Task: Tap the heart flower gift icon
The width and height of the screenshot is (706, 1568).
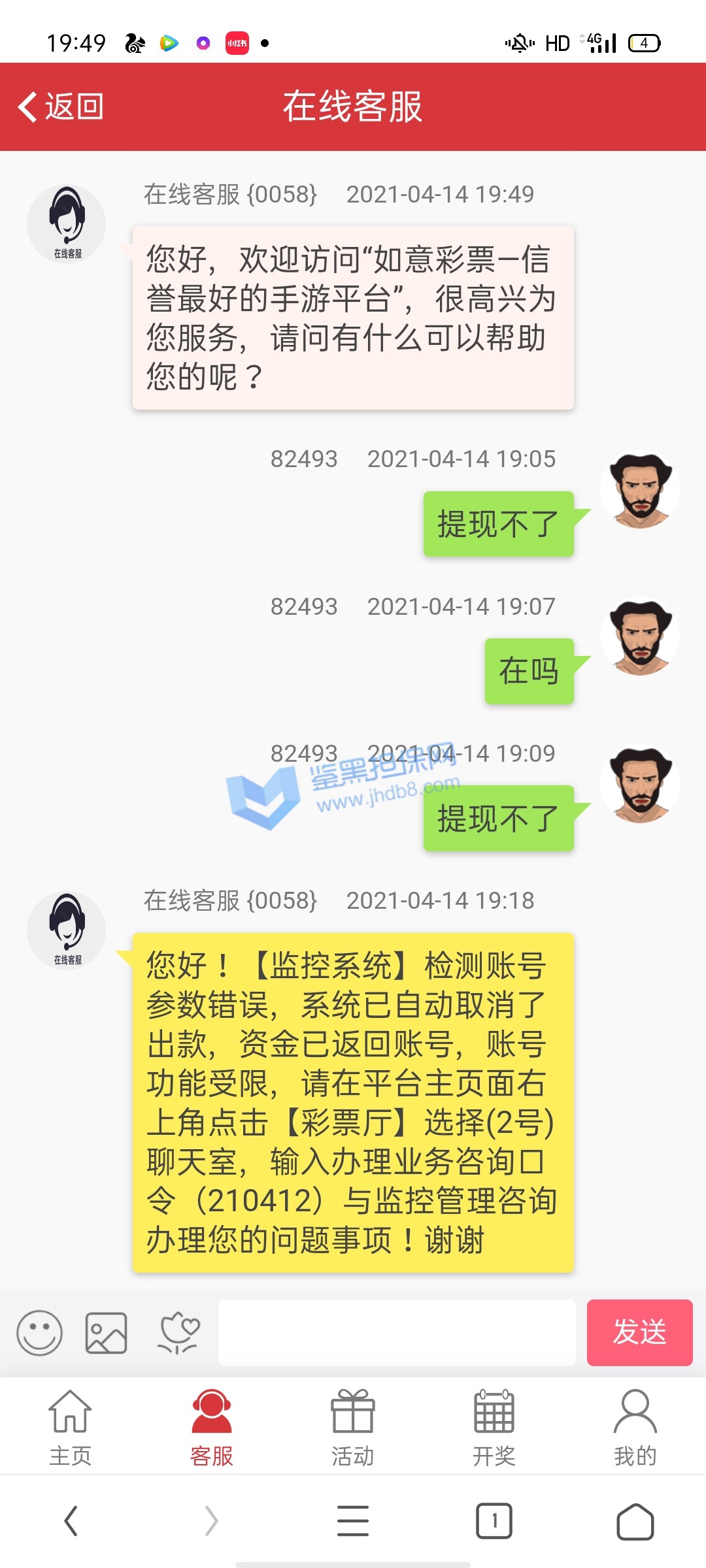Action: click(x=178, y=1333)
